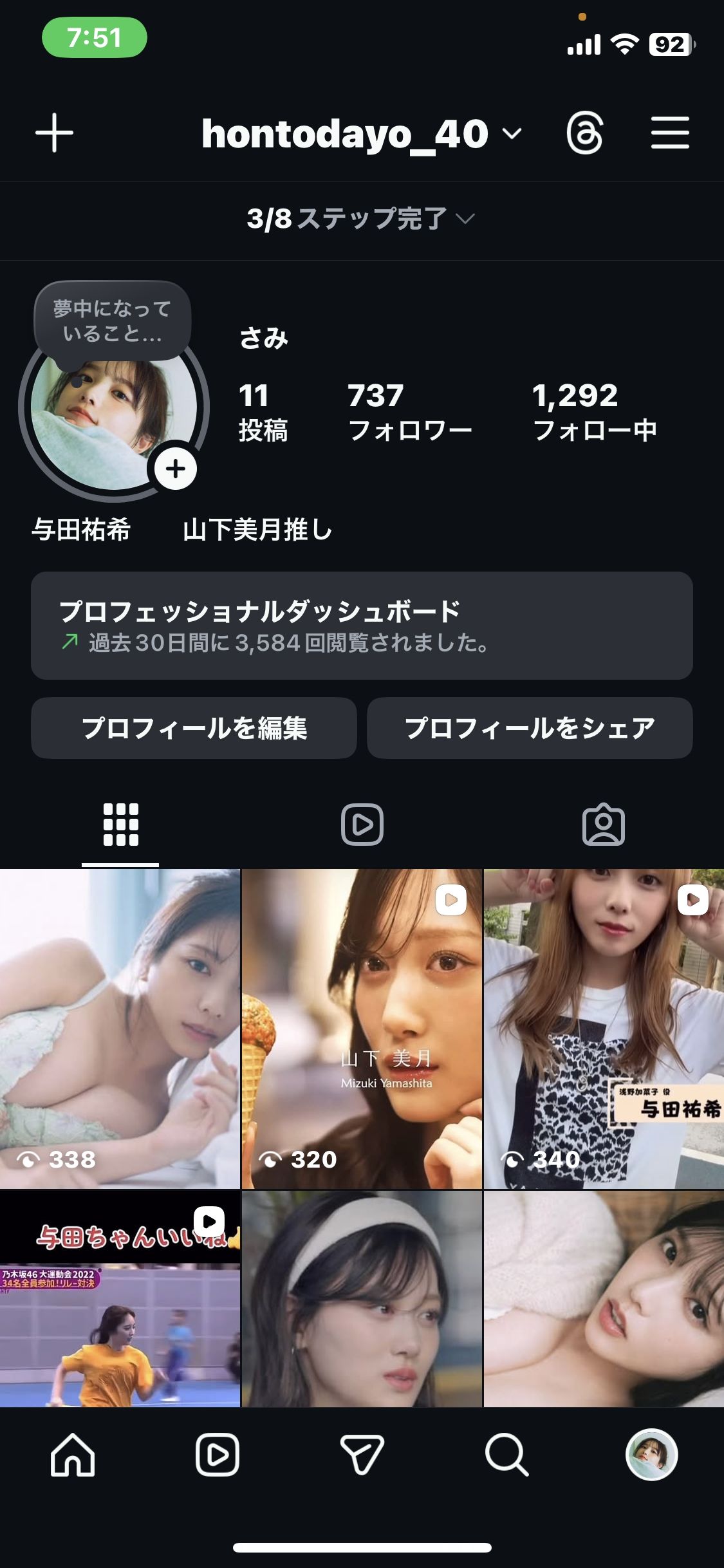Open the Threads icon

point(584,133)
